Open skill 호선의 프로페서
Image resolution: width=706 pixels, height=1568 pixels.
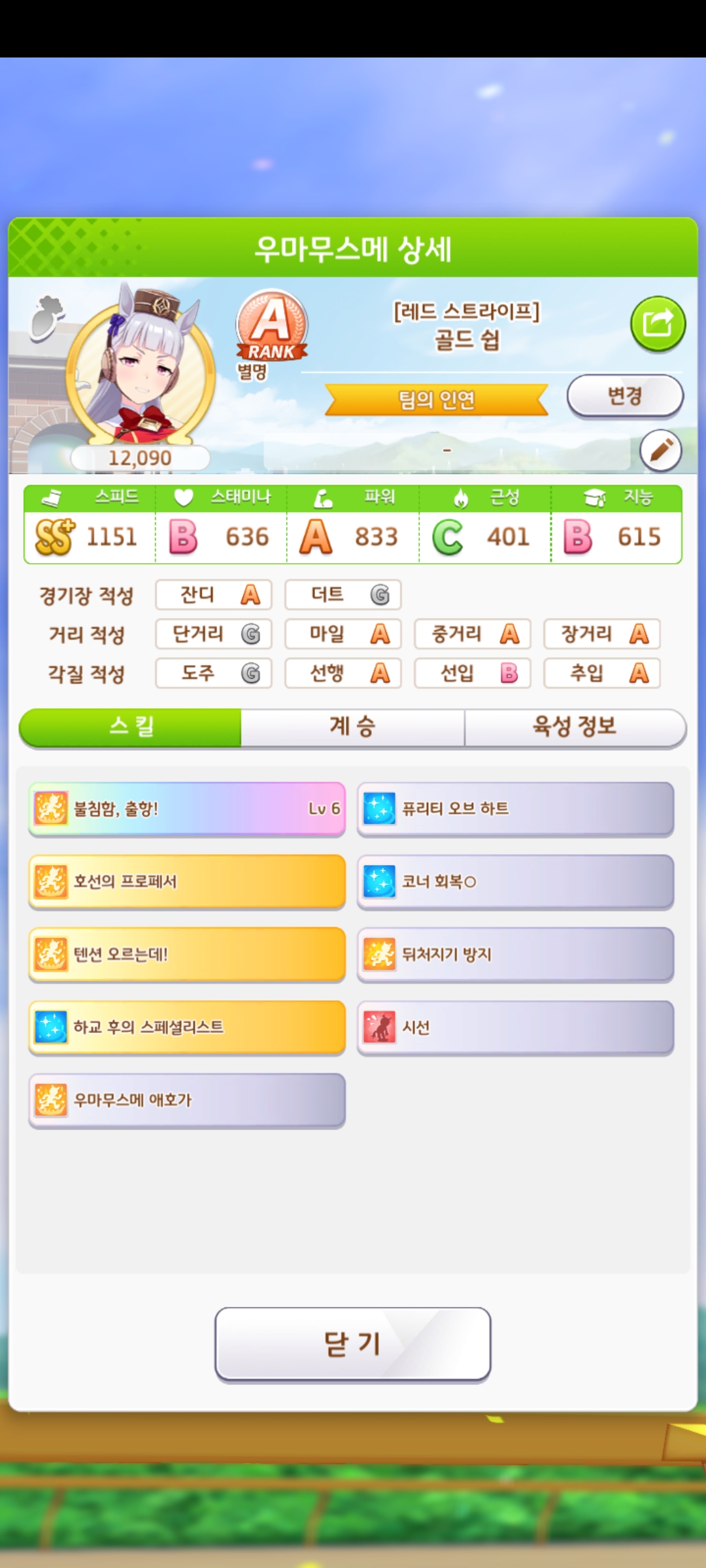point(187,882)
